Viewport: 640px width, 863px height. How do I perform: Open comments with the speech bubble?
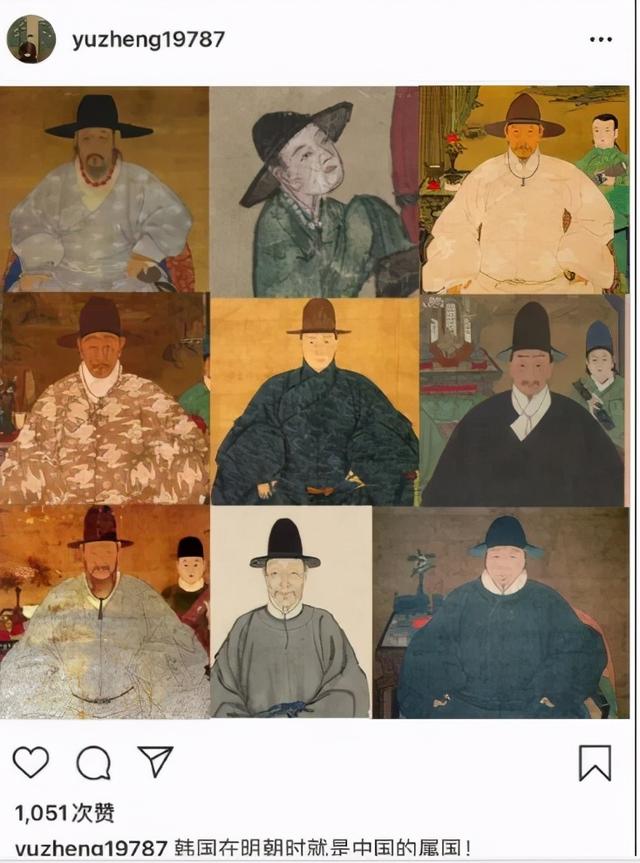tap(93, 763)
